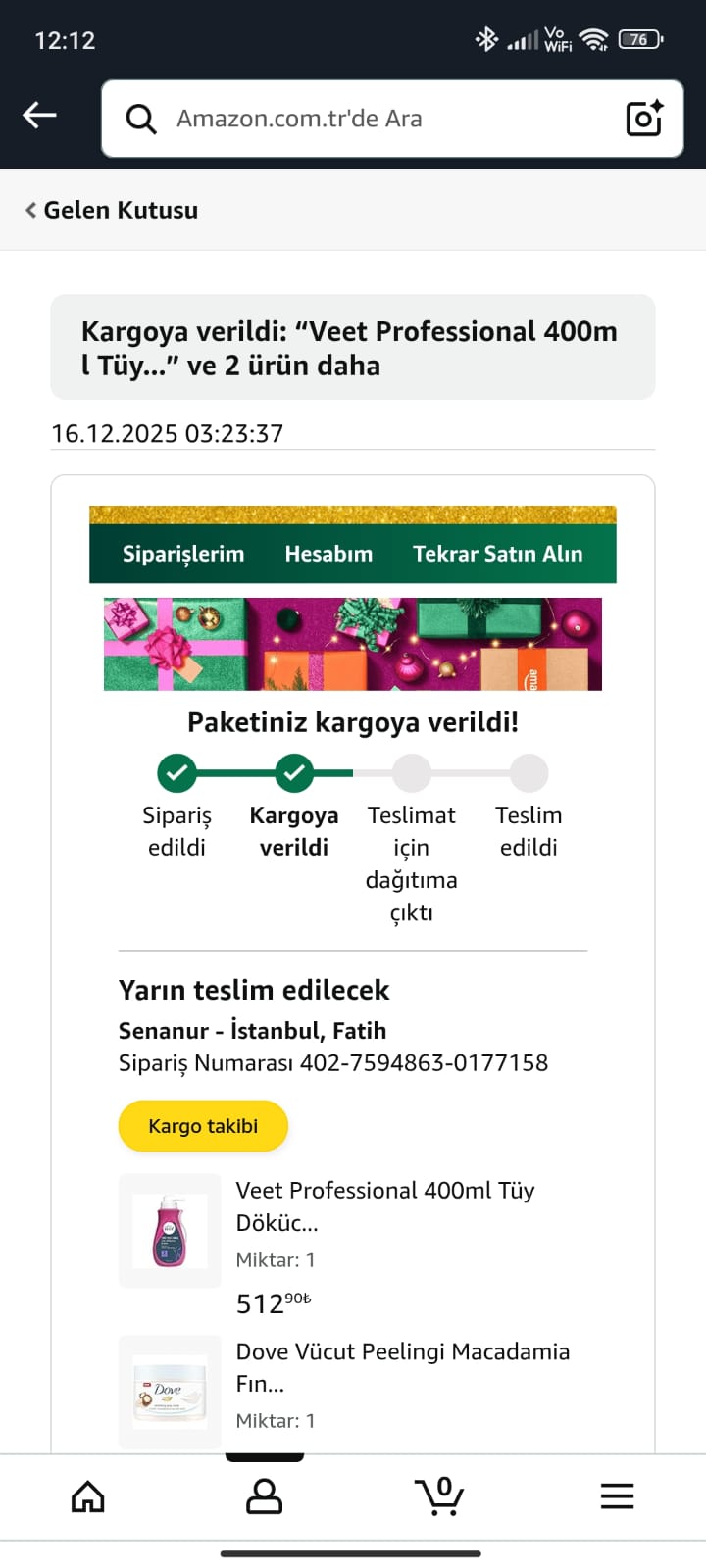Tap the holiday gift banner image
Screen dimensions: 706x1568
tap(353, 644)
